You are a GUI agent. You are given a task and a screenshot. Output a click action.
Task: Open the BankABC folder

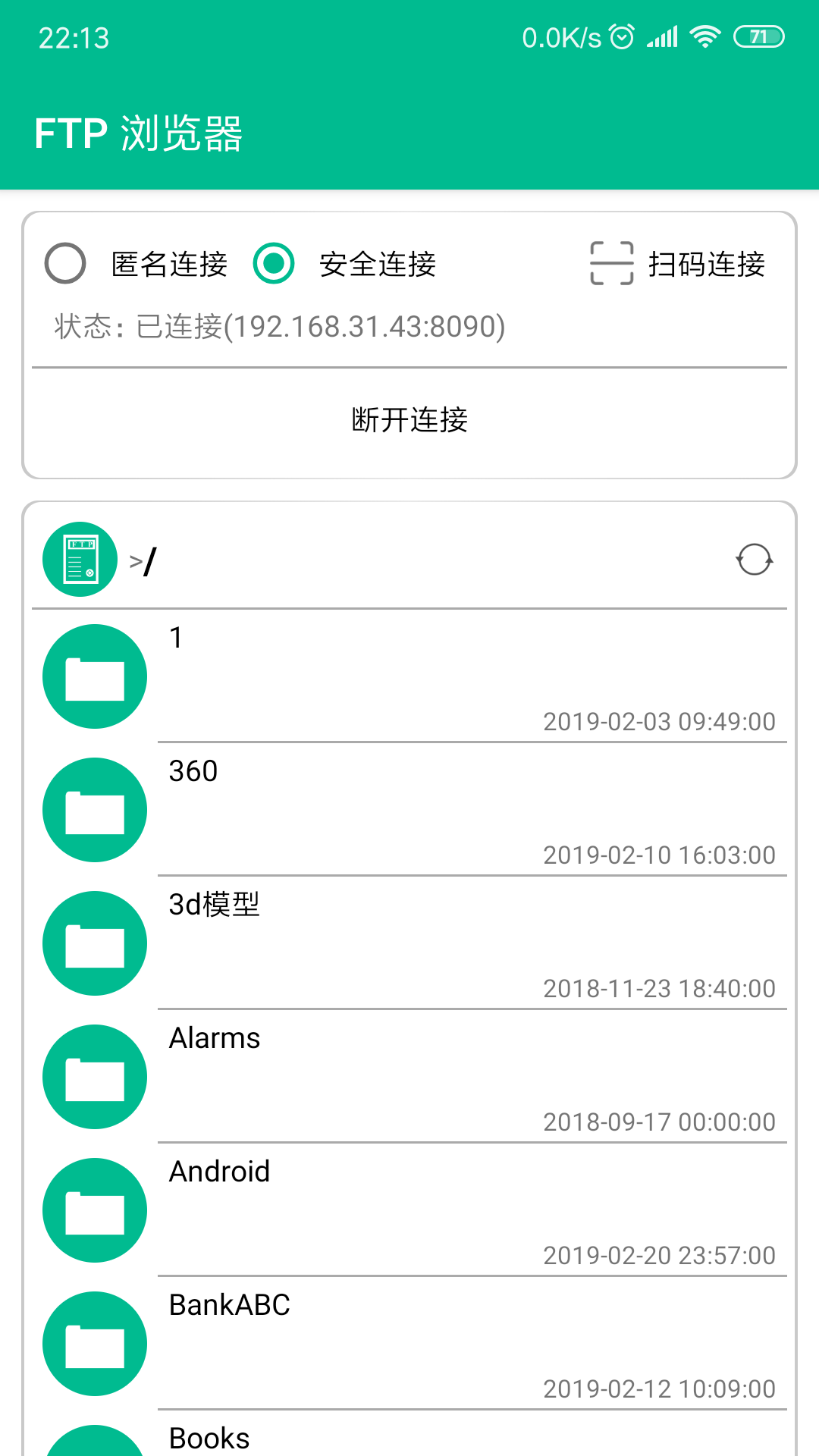[409, 1344]
